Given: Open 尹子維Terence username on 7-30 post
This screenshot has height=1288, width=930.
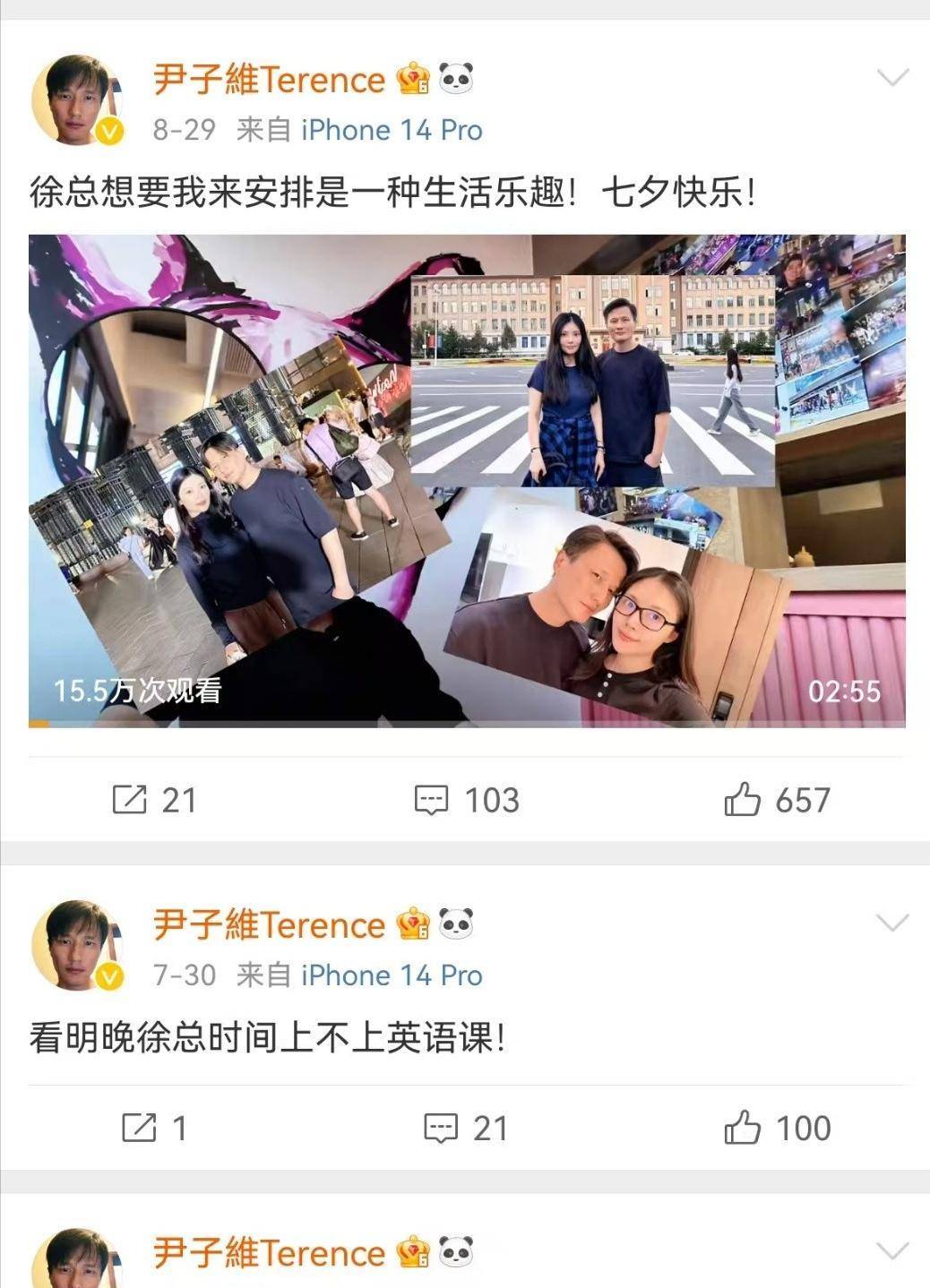Looking at the screenshot, I should [x=269, y=924].
